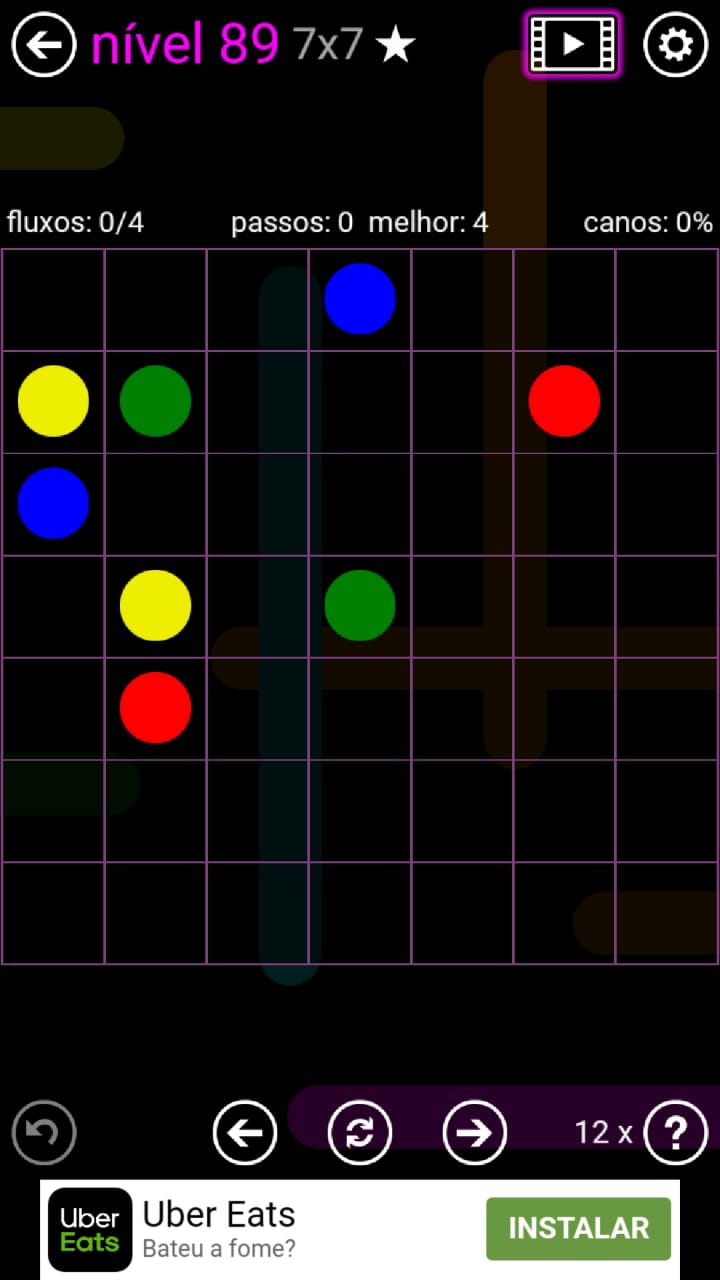Open the settings gear
Image resolution: width=720 pixels, height=1280 pixels.
point(675,45)
